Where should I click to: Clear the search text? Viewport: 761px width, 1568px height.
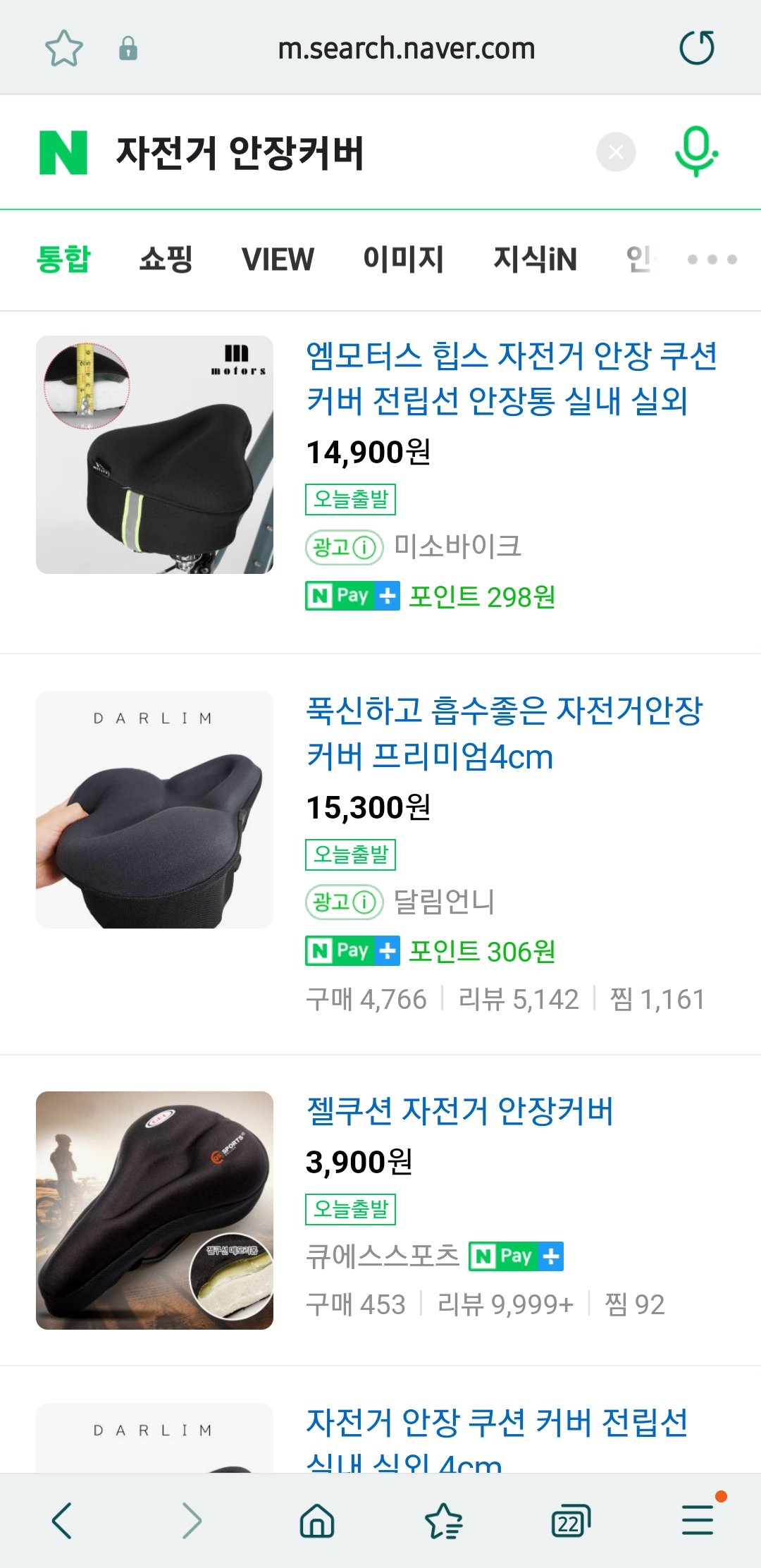[x=616, y=152]
